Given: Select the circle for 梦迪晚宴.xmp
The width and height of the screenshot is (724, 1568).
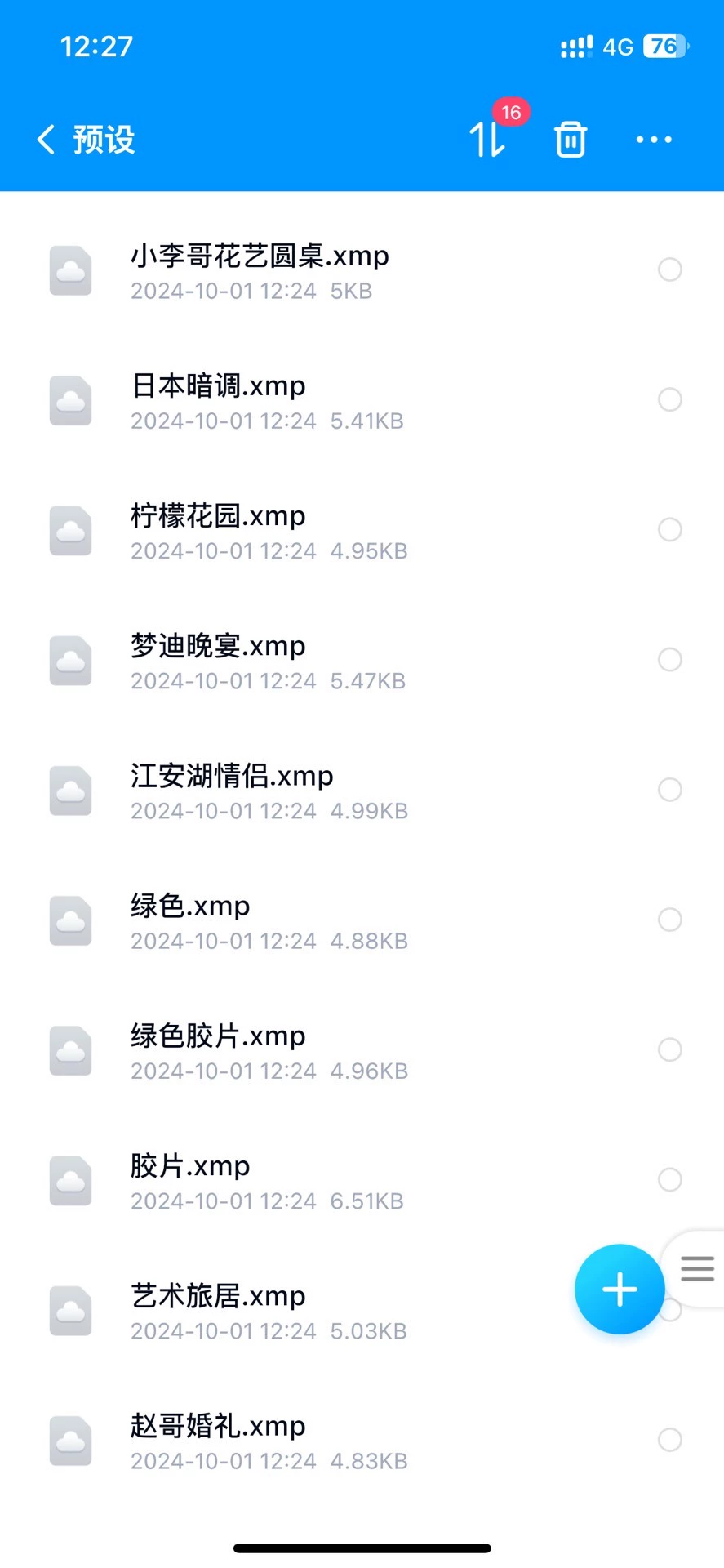Looking at the screenshot, I should click(x=670, y=659).
